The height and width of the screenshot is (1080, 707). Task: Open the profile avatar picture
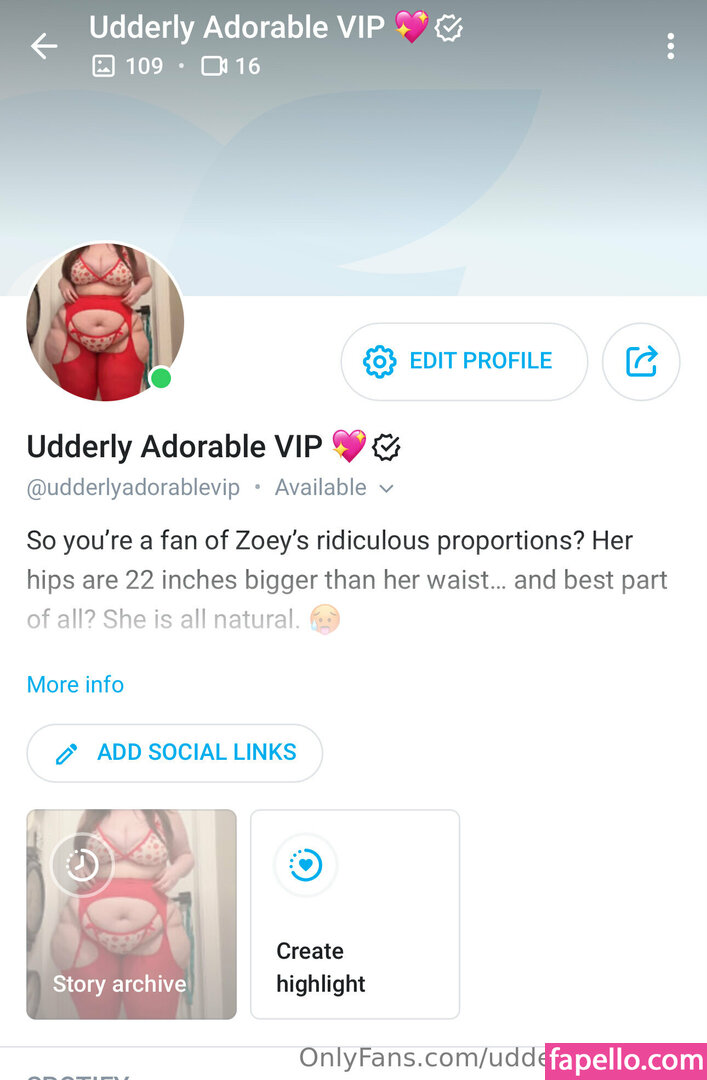click(105, 322)
